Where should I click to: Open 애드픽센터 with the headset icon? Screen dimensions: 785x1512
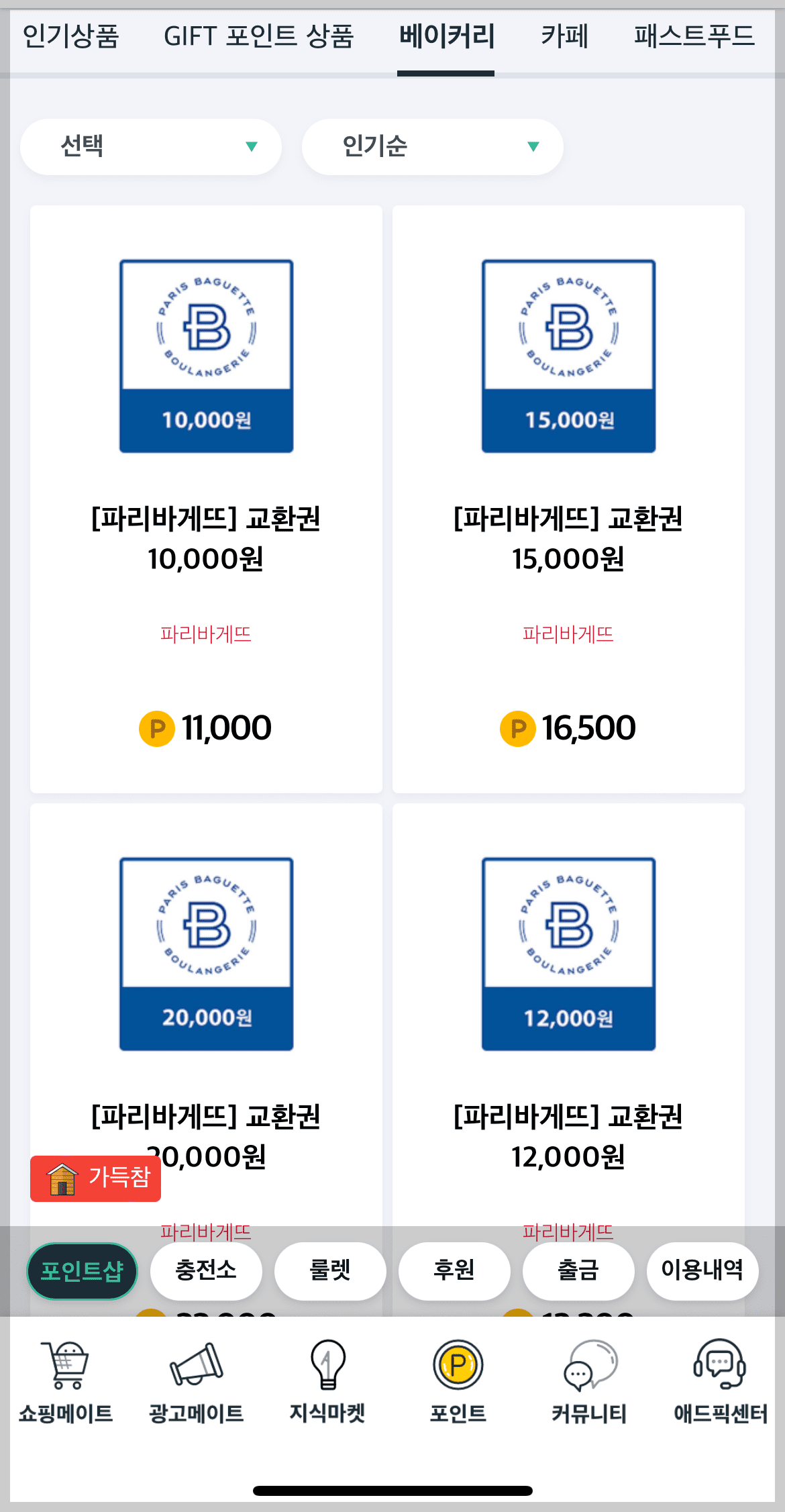pos(719,1366)
